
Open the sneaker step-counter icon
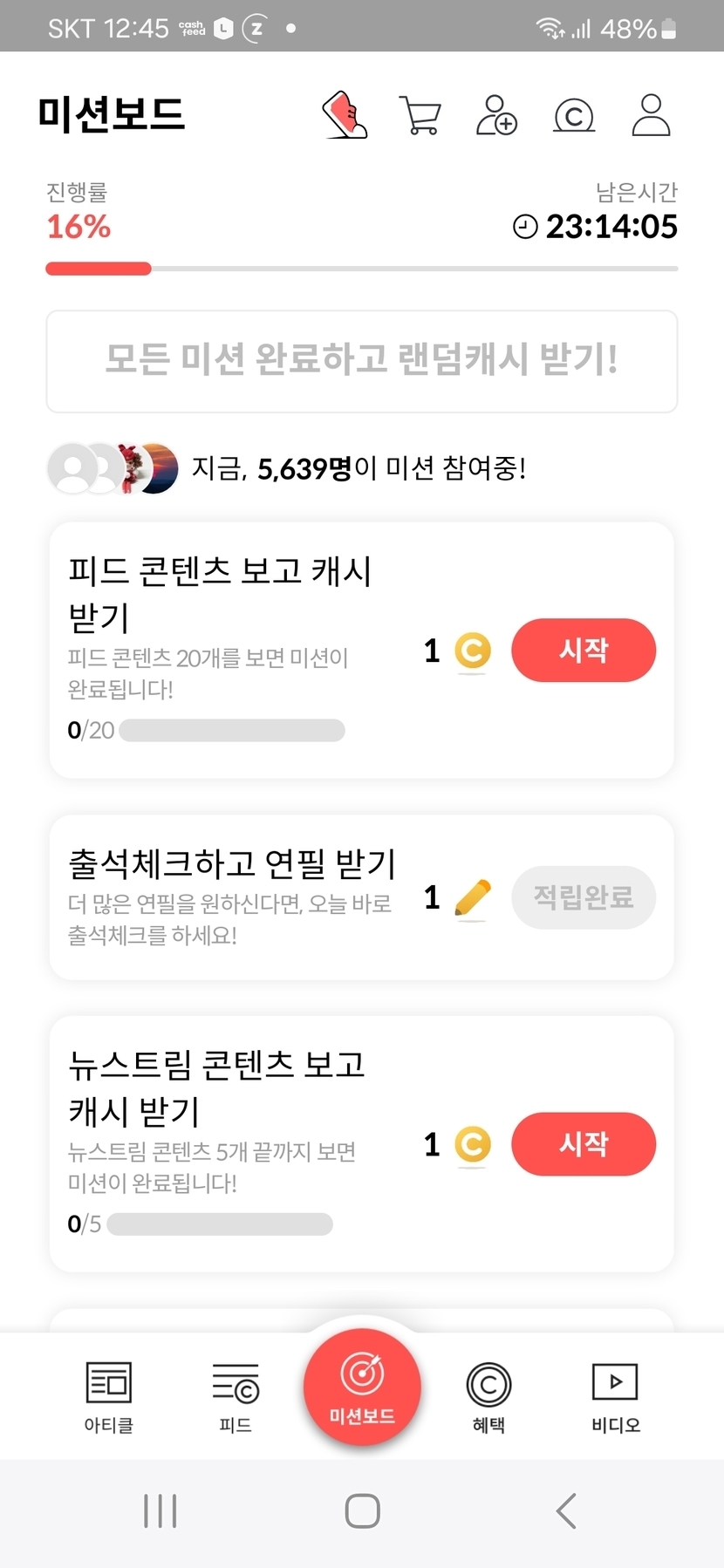(x=345, y=115)
